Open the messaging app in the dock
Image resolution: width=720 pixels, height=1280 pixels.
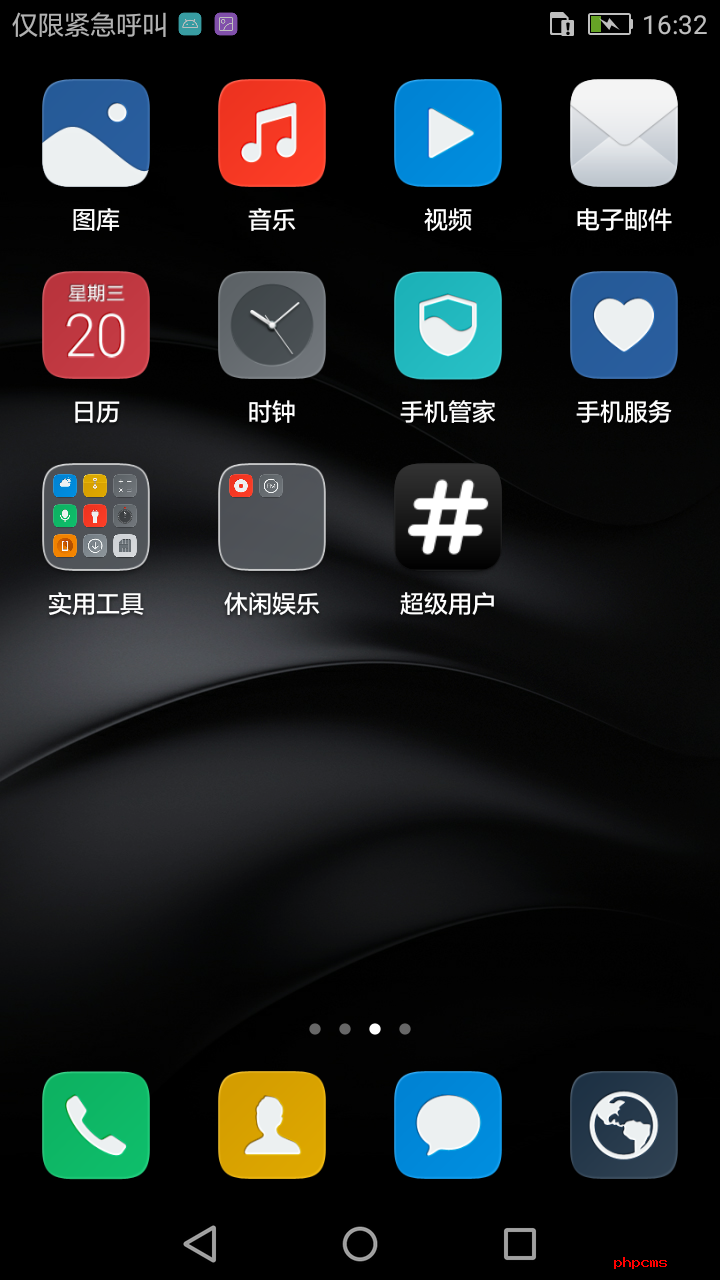[448, 1125]
